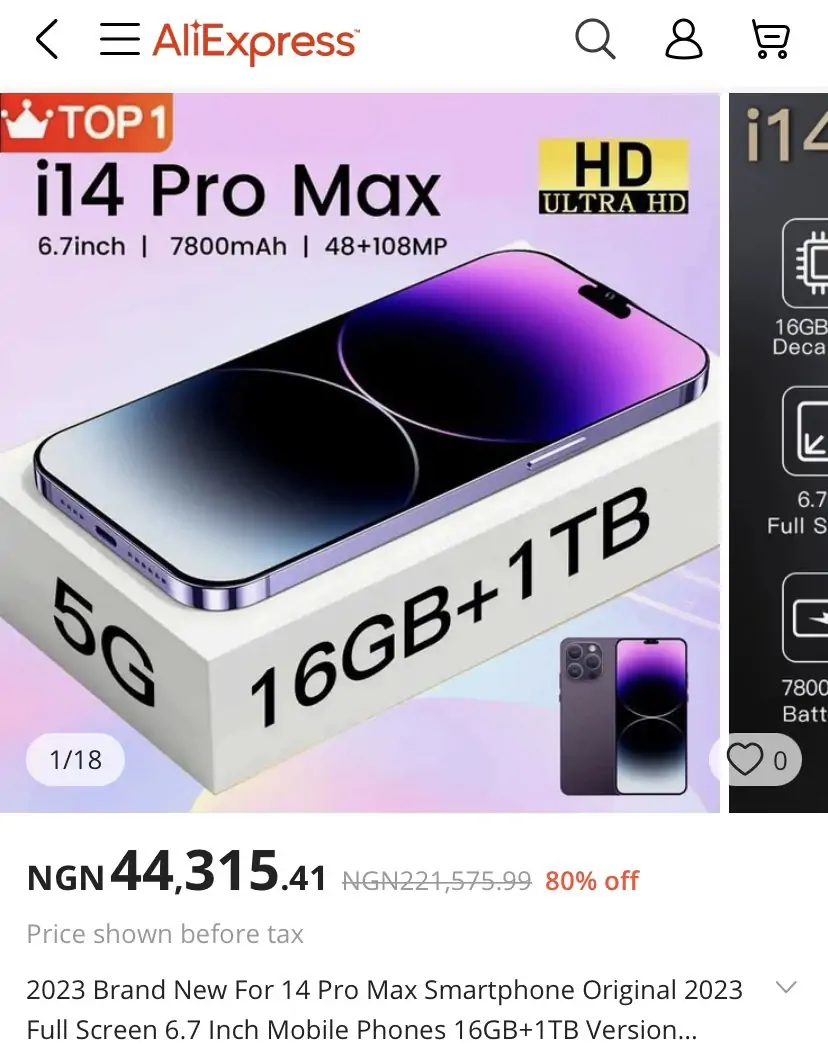Add product to wishlist with heart icon
The width and height of the screenshot is (828, 1057).
(745, 760)
